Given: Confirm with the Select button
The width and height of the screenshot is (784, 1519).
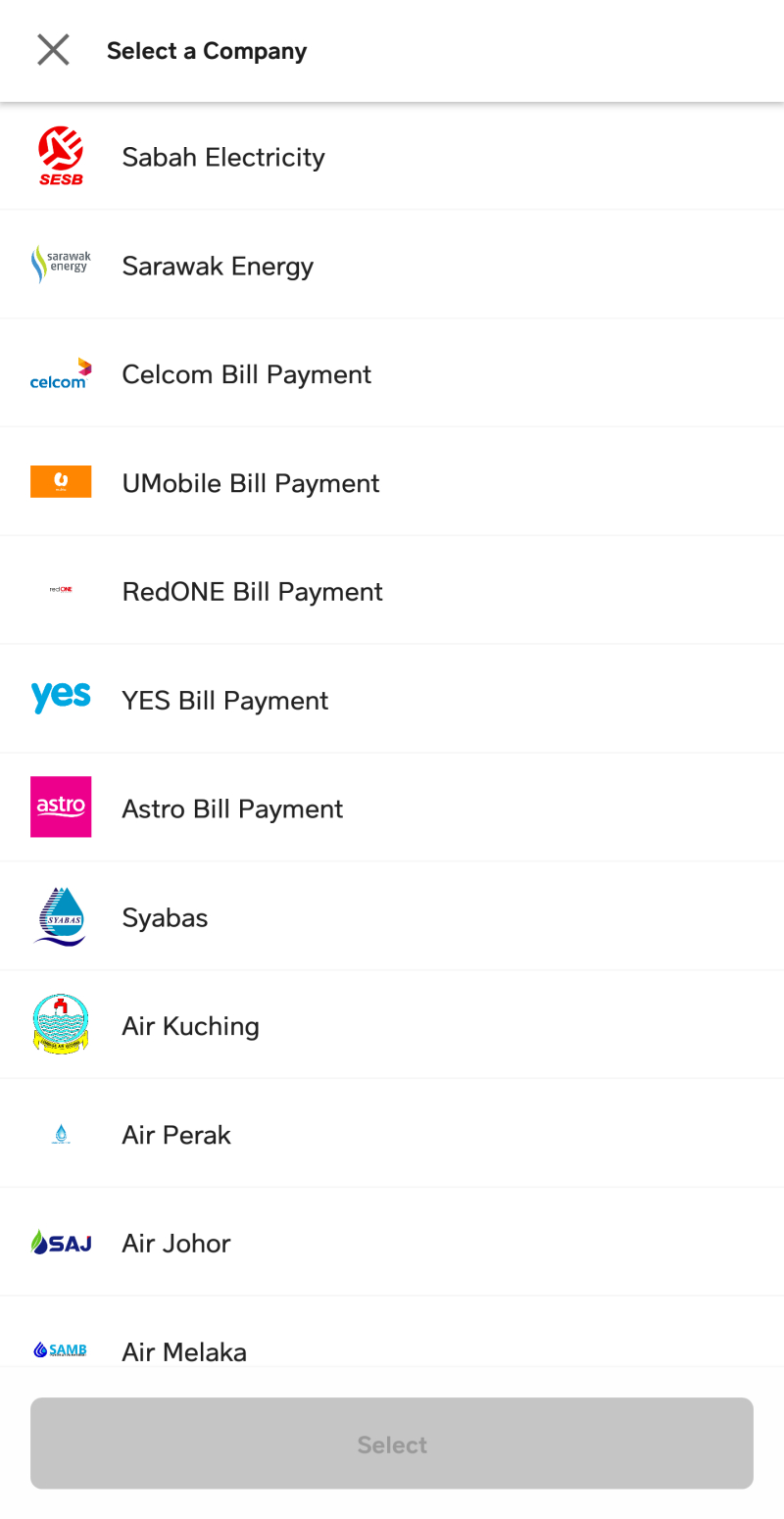Looking at the screenshot, I should pyautogui.click(x=392, y=1444).
